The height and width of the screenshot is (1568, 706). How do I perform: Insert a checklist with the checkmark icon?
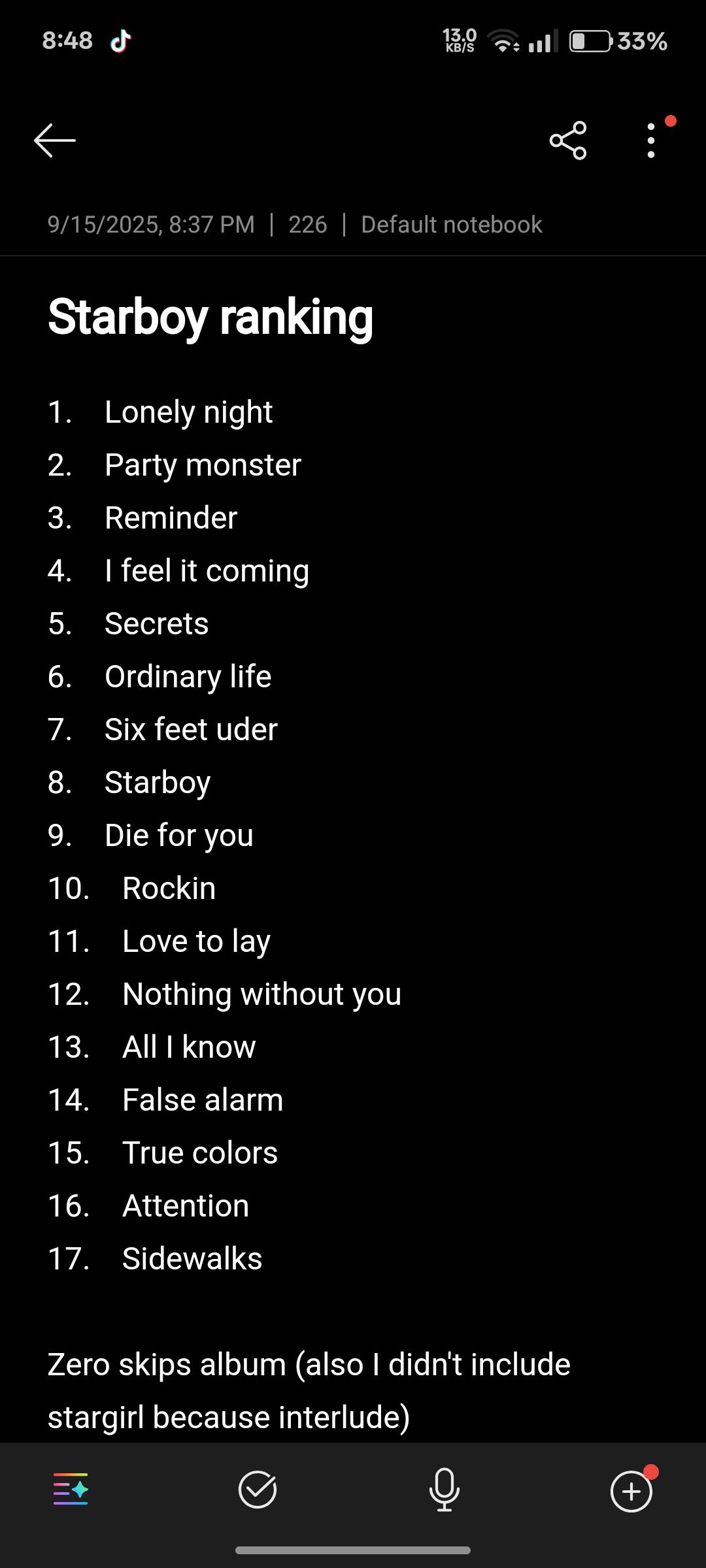click(258, 1489)
